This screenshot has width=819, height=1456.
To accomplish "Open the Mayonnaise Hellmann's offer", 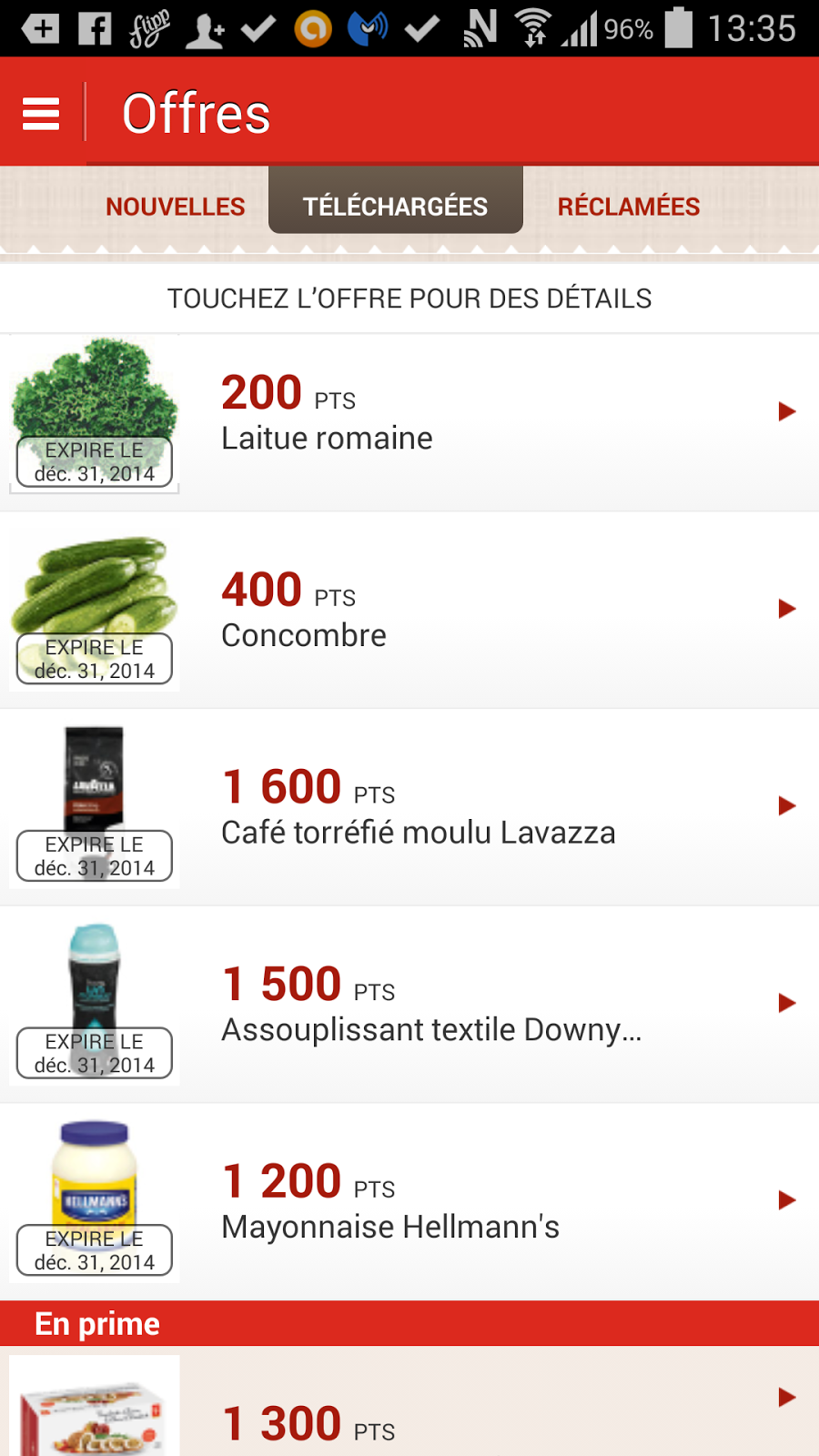I will (409, 1202).
